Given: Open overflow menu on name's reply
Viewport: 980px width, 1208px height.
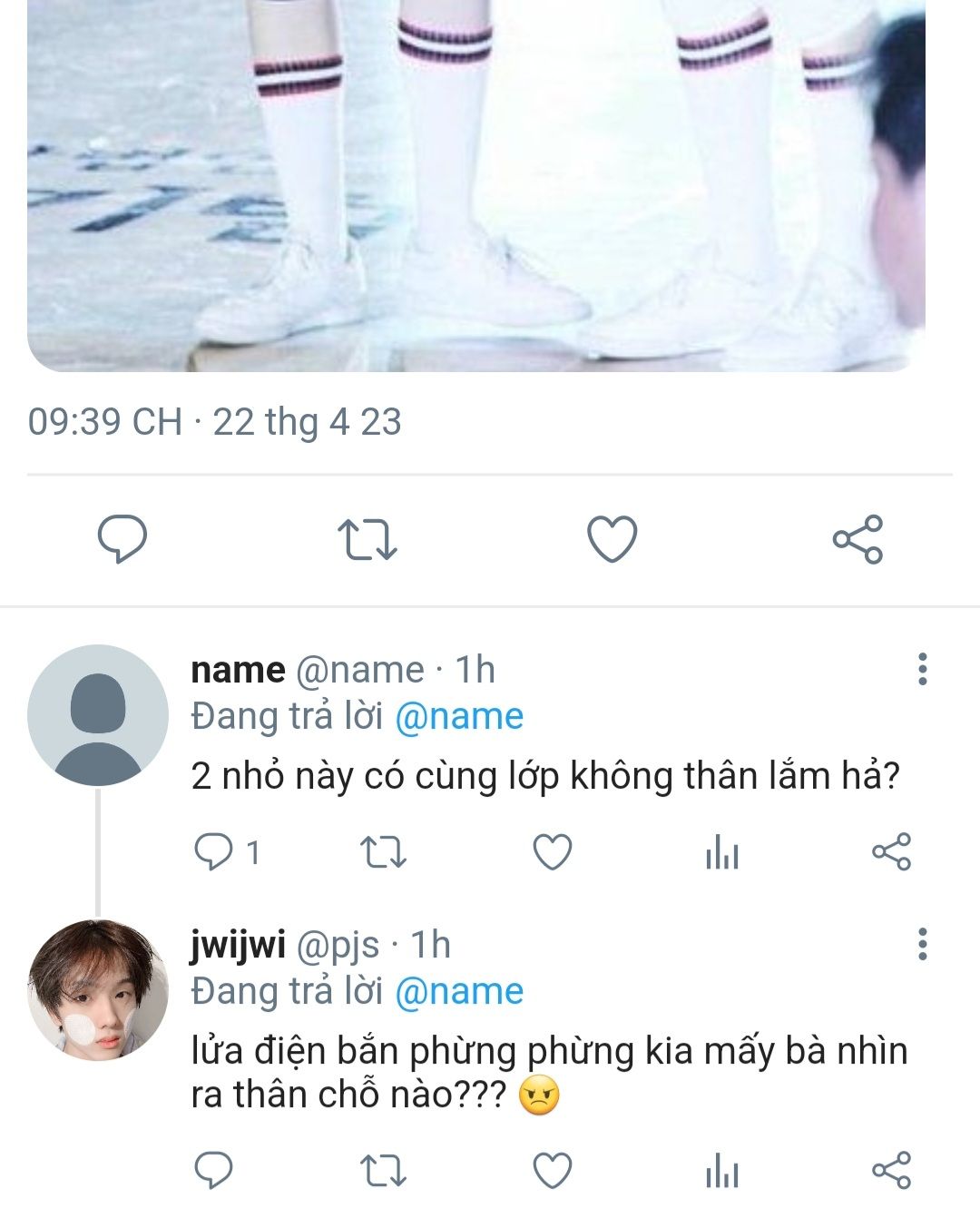Looking at the screenshot, I should 922,669.
